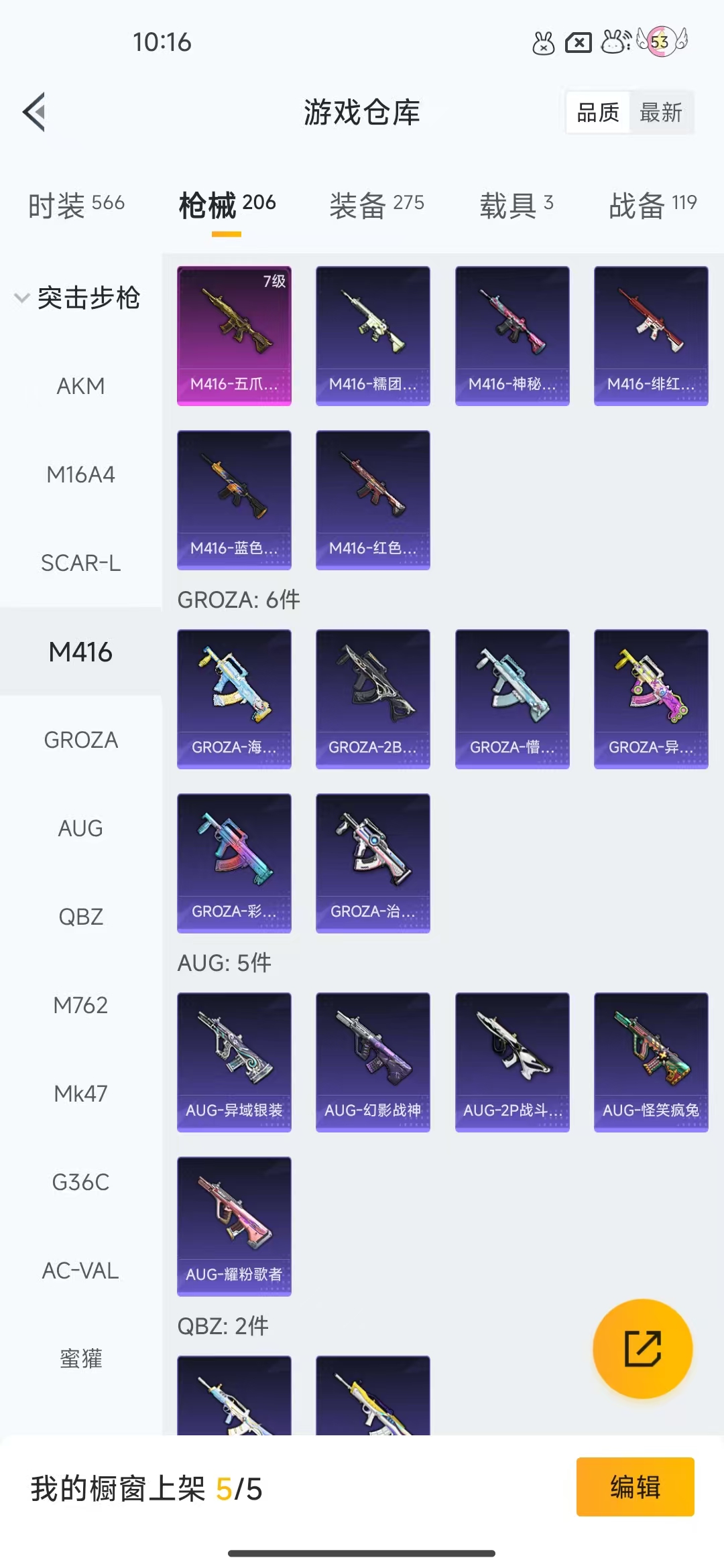
Task: Open AUG-耀粉歌者 item
Action: (x=234, y=1226)
